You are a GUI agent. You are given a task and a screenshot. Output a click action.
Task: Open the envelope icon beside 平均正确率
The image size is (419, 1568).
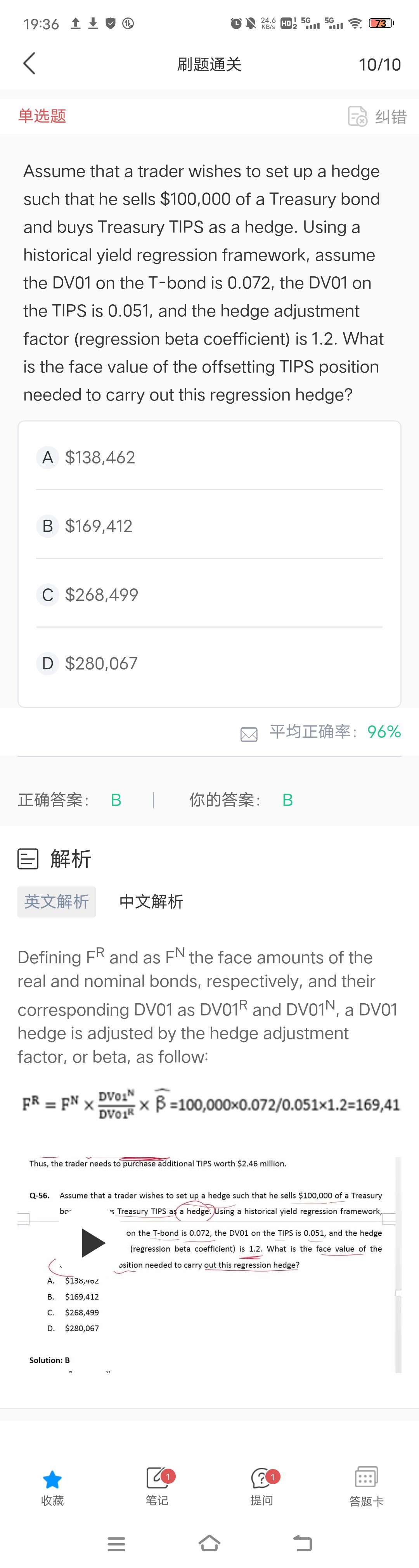249,734
